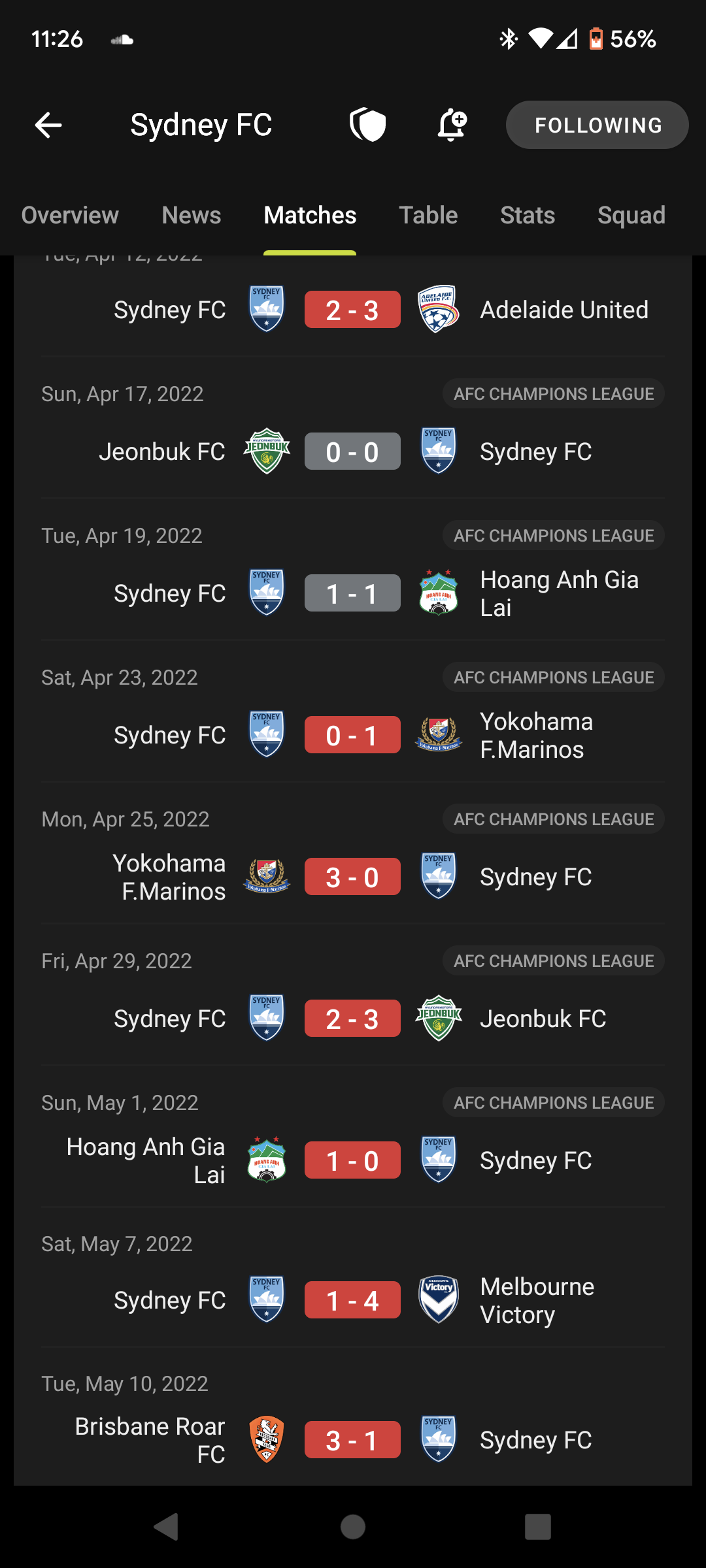The height and width of the screenshot is (1568, 706).
Task: Open the Sydney FC 2-3 Jeonbuk FC match
Action: (353, 995)
